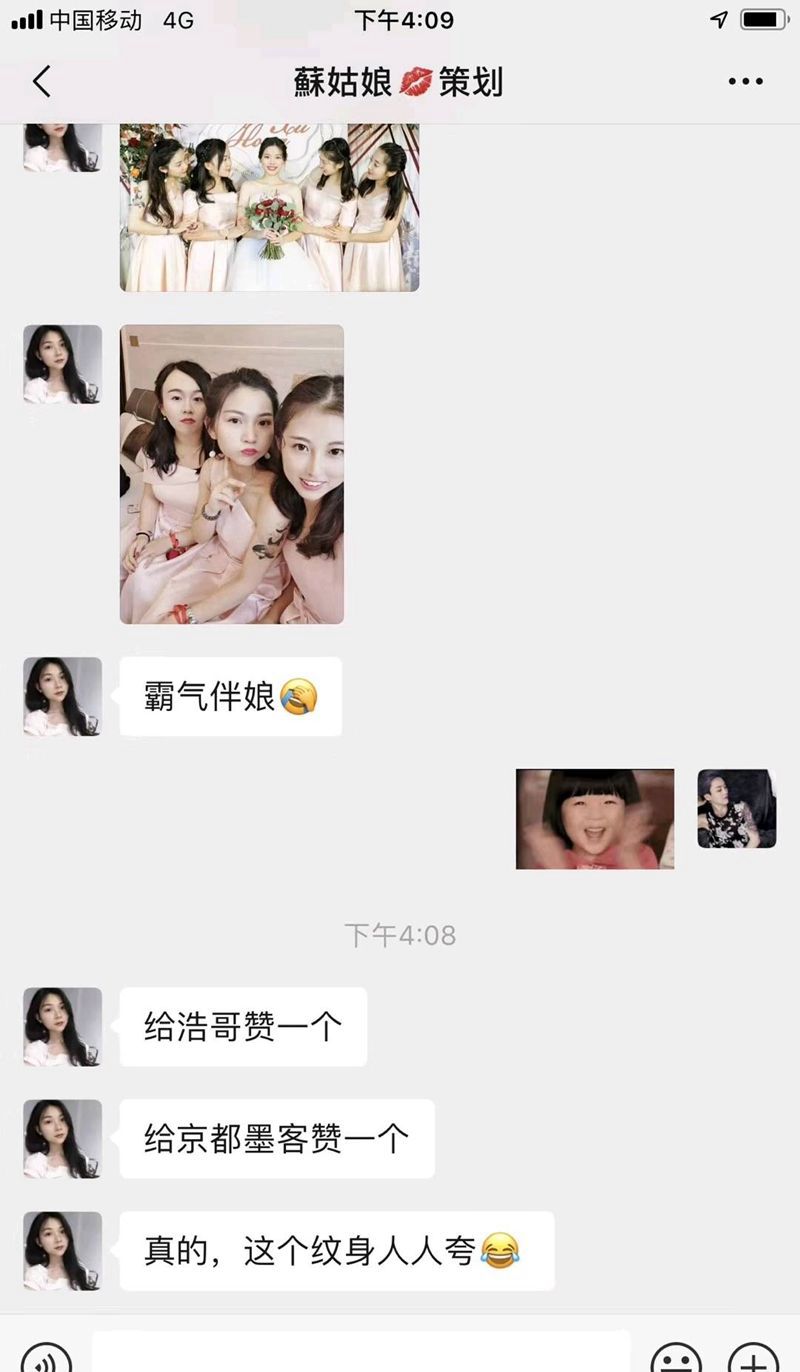View the three-person selfie photo in full

pyautogui.click(x=232, y=474)
